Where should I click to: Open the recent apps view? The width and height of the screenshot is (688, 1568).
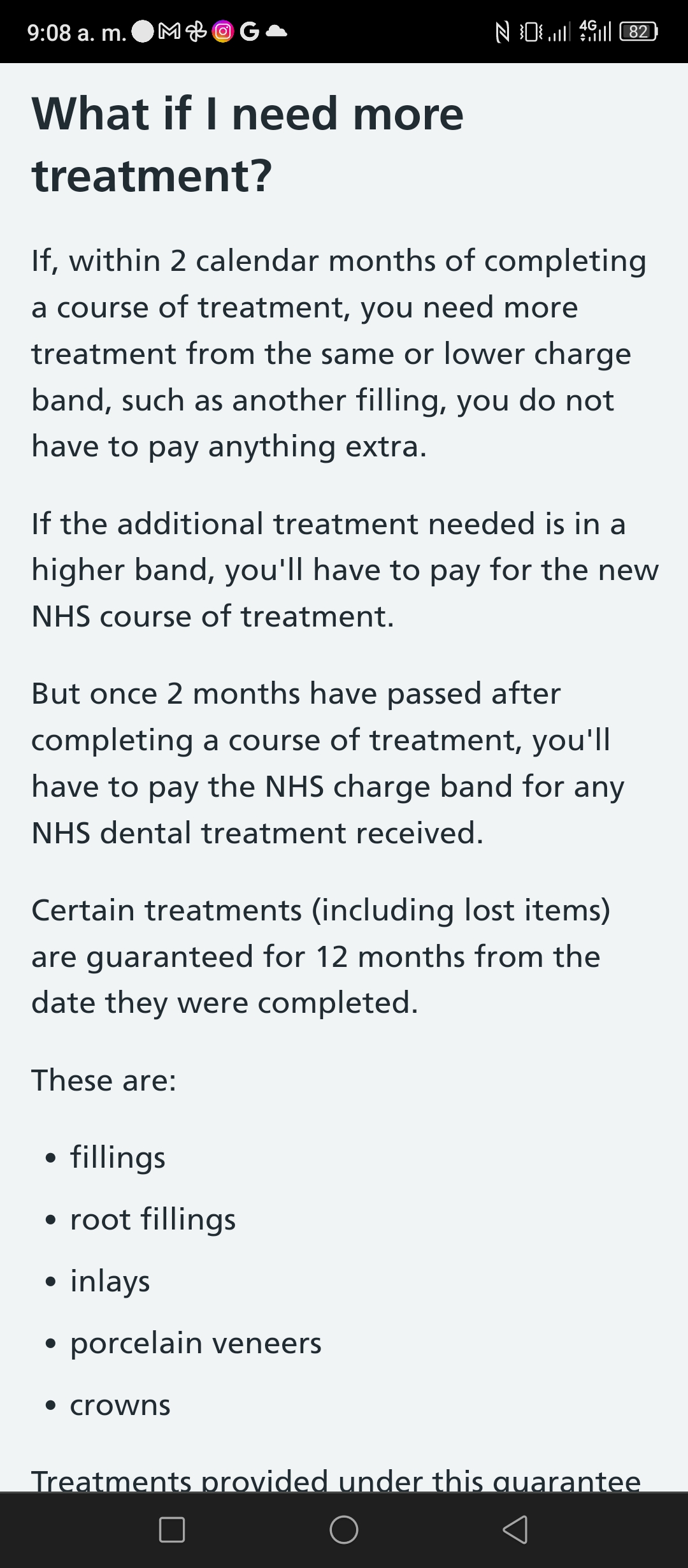click(172, 1529)
